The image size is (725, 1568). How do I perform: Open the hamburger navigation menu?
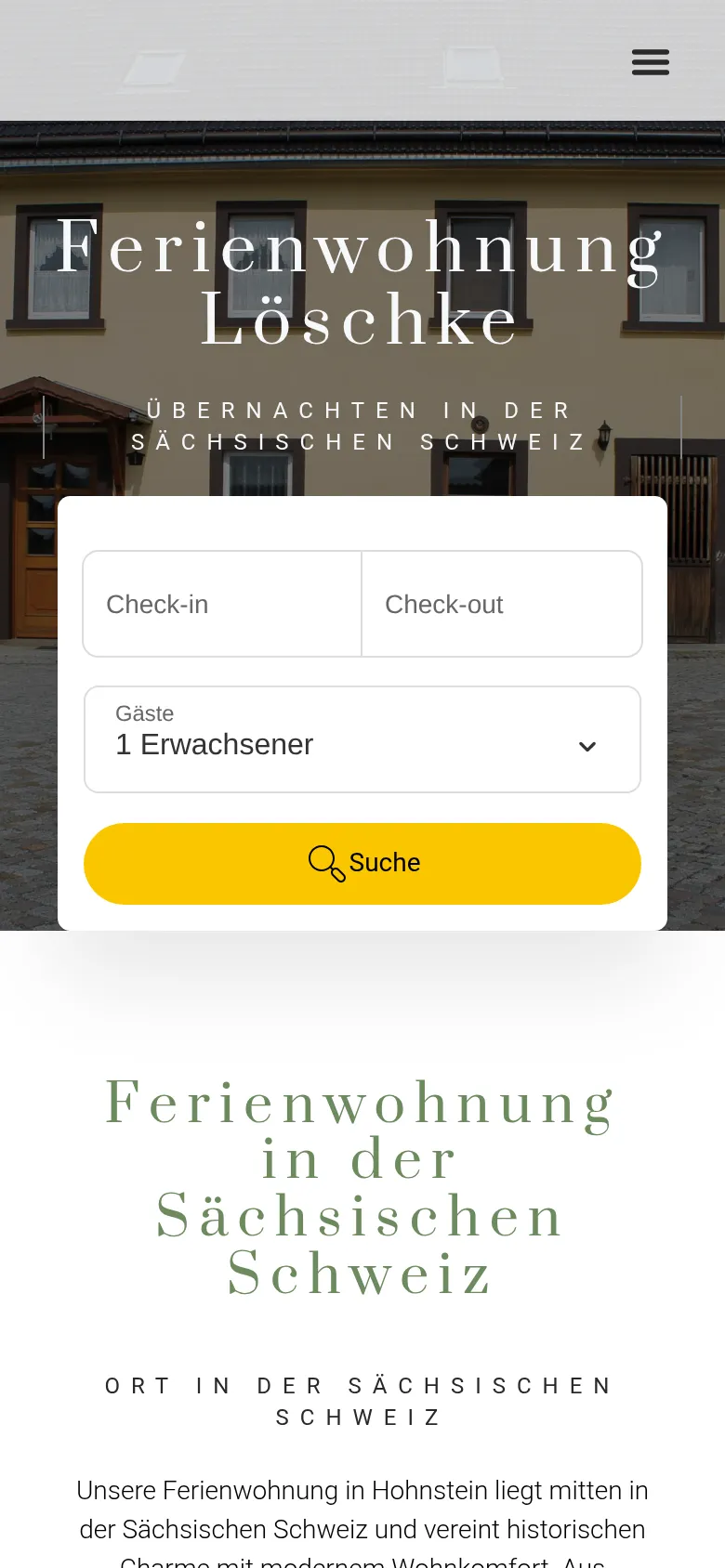[x=650, y=61]
